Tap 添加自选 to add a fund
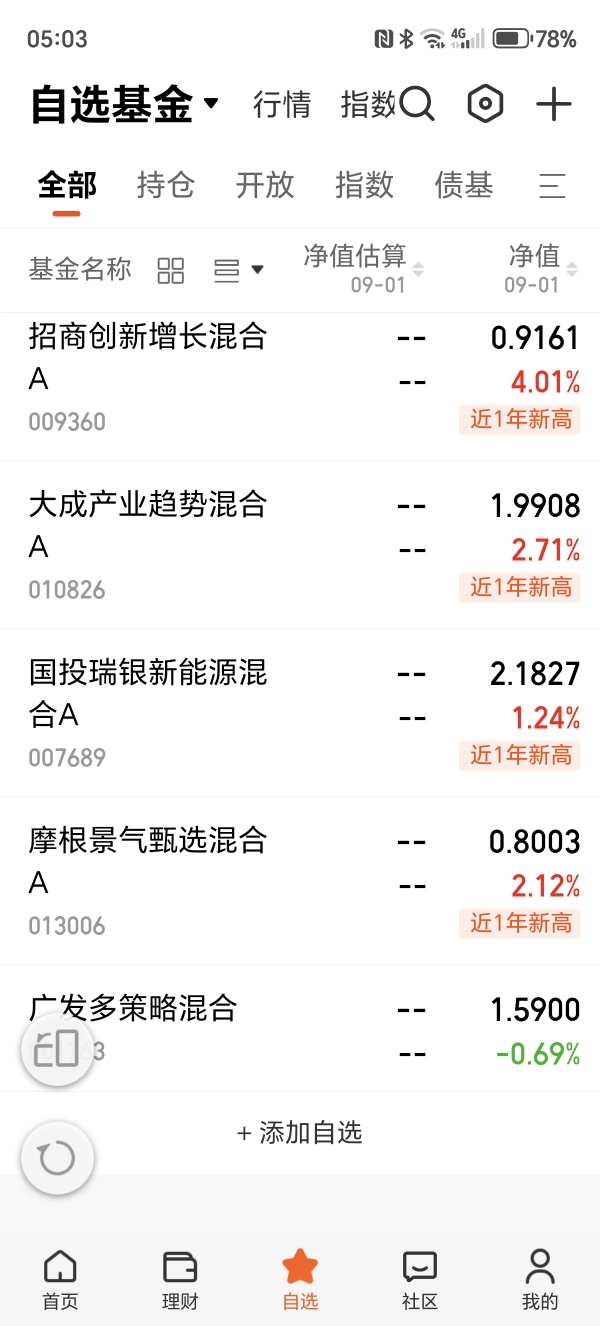This screenshot has width=600, height=1326. tap(300, 1133)
